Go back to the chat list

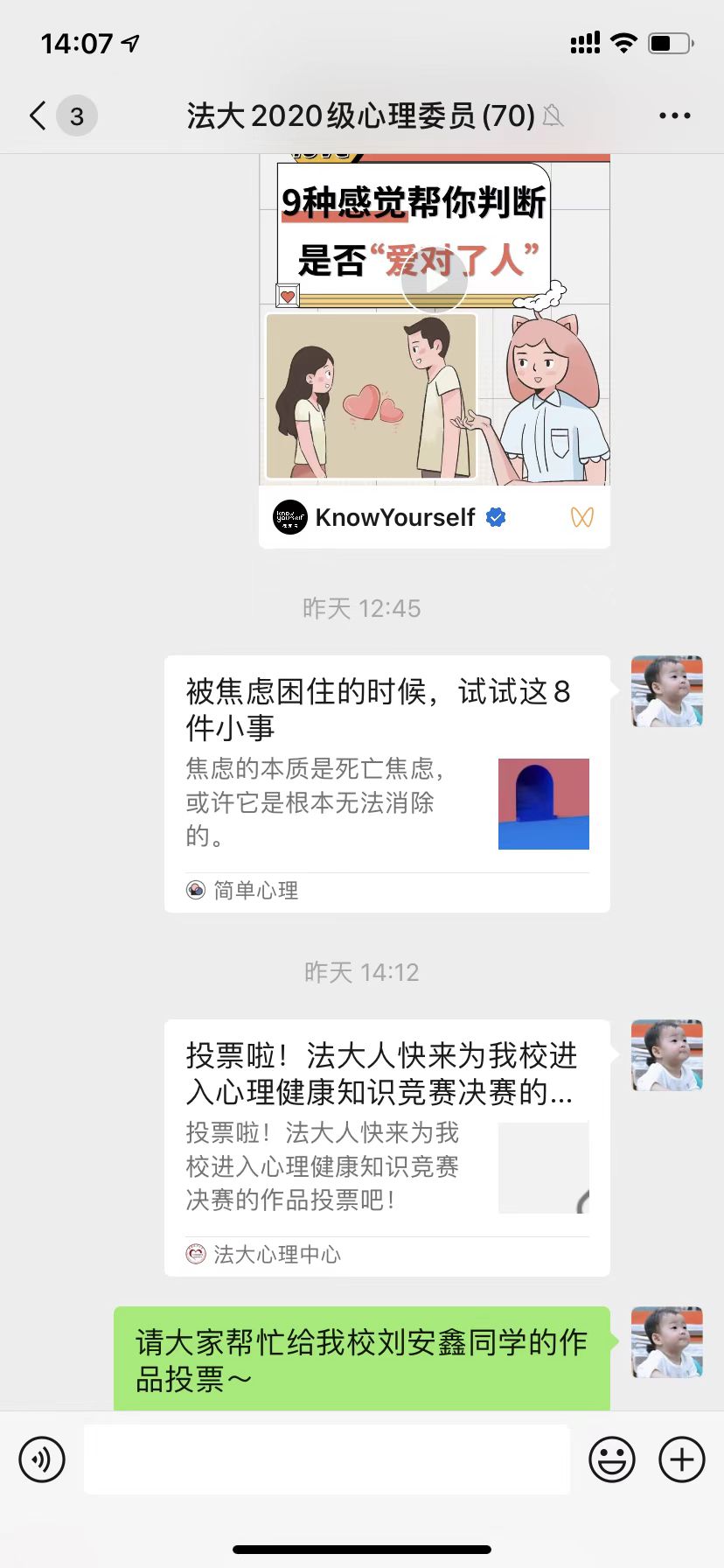click(38, 115)
